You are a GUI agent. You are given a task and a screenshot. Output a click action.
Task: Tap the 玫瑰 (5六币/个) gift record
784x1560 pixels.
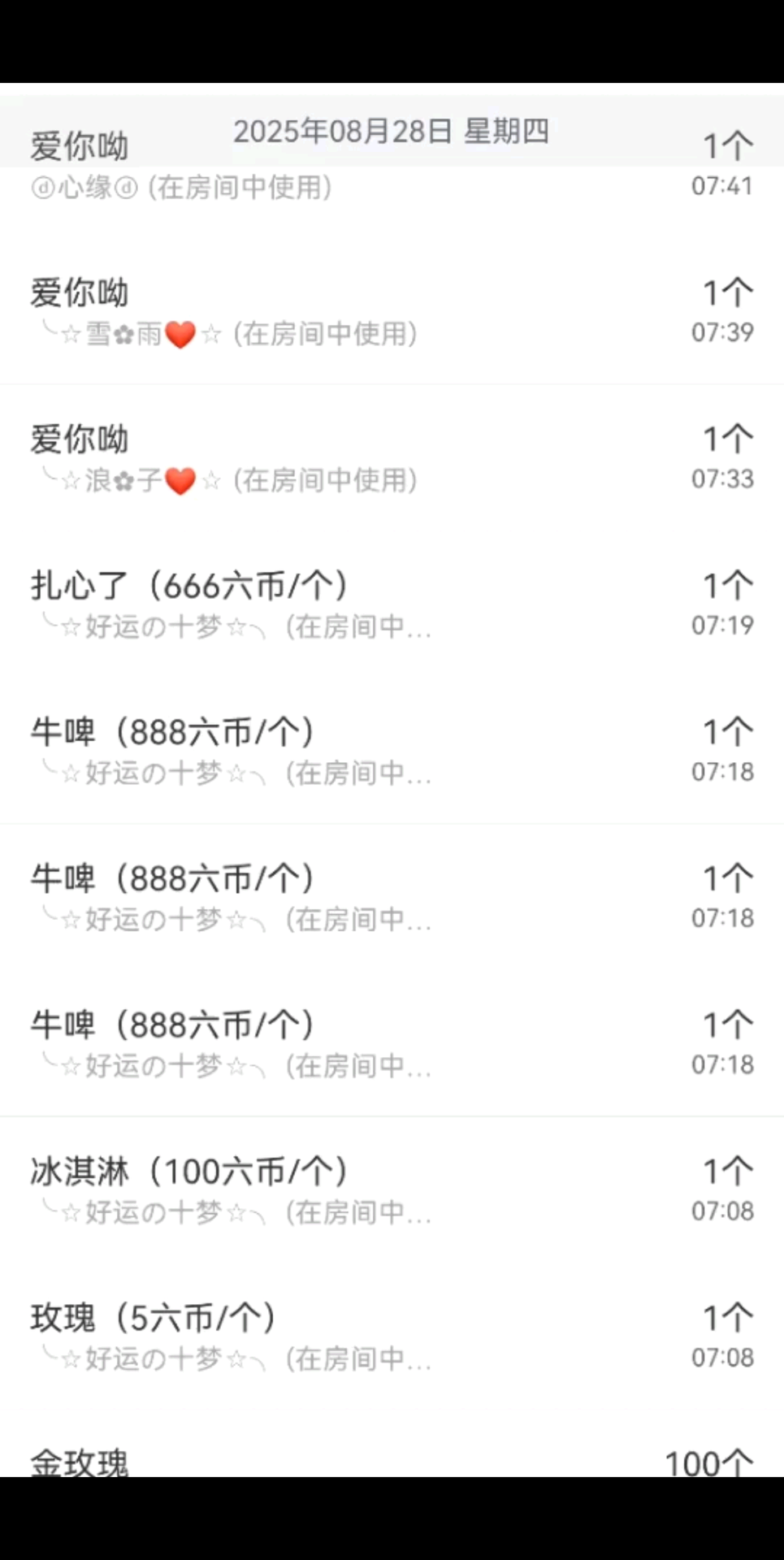coord(390,1337)
